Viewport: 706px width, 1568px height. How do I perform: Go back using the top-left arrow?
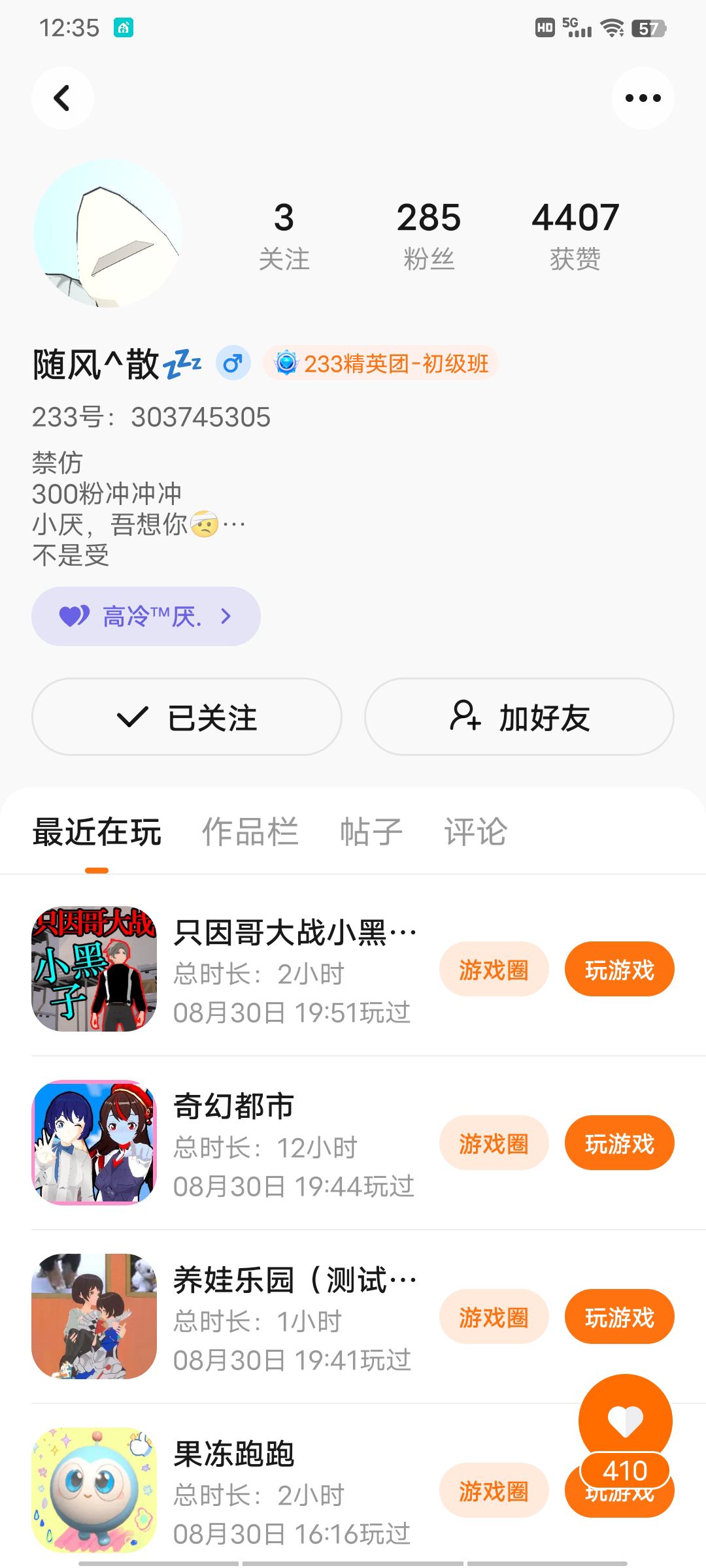62,98
